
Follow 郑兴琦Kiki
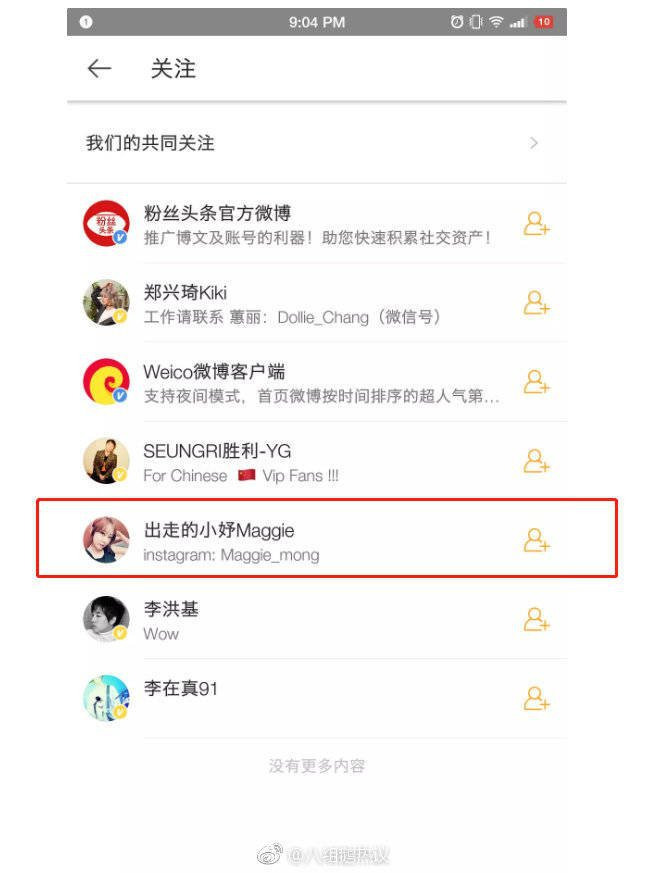[536, 303]
